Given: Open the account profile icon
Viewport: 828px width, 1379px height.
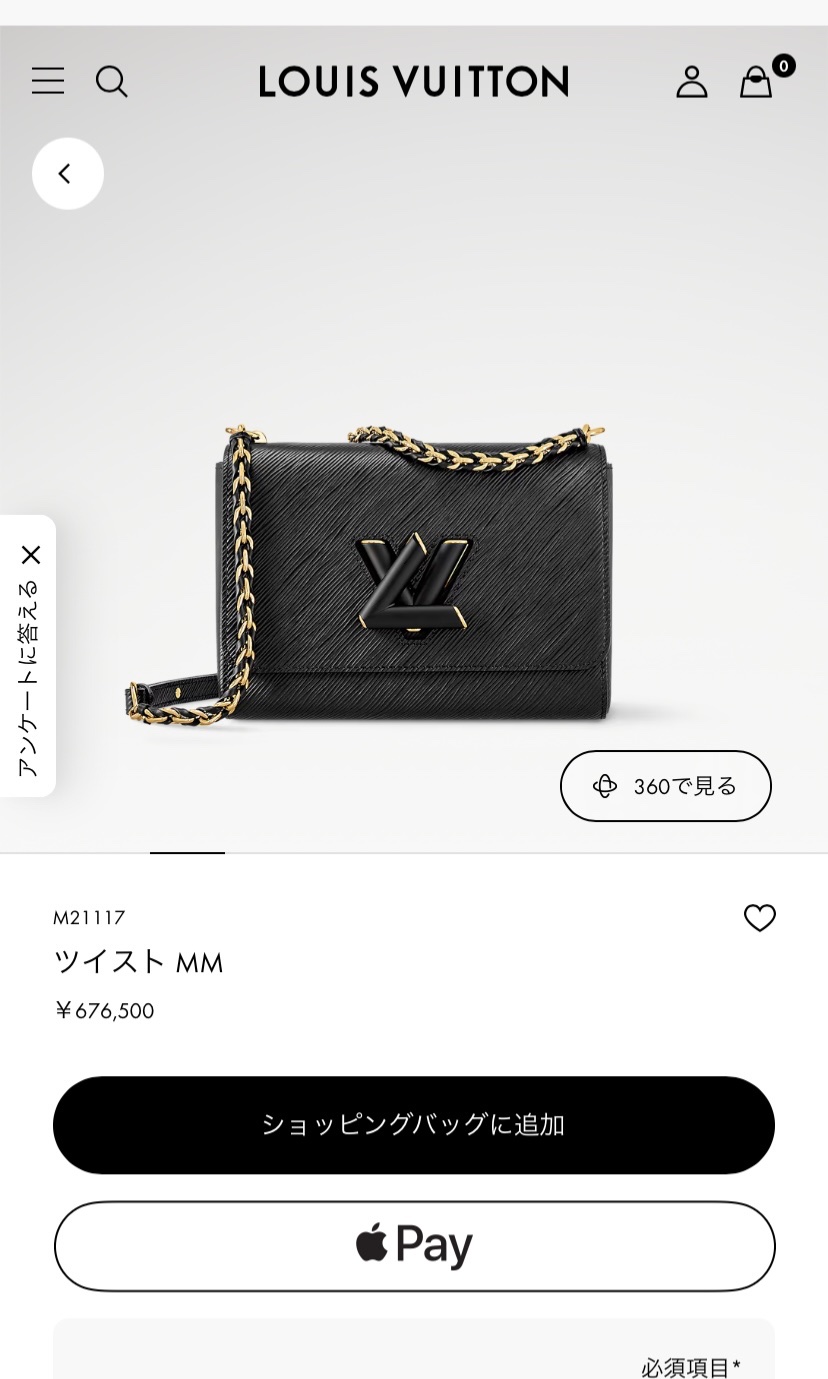Looking at the screenshot, I should pos(691,81).
